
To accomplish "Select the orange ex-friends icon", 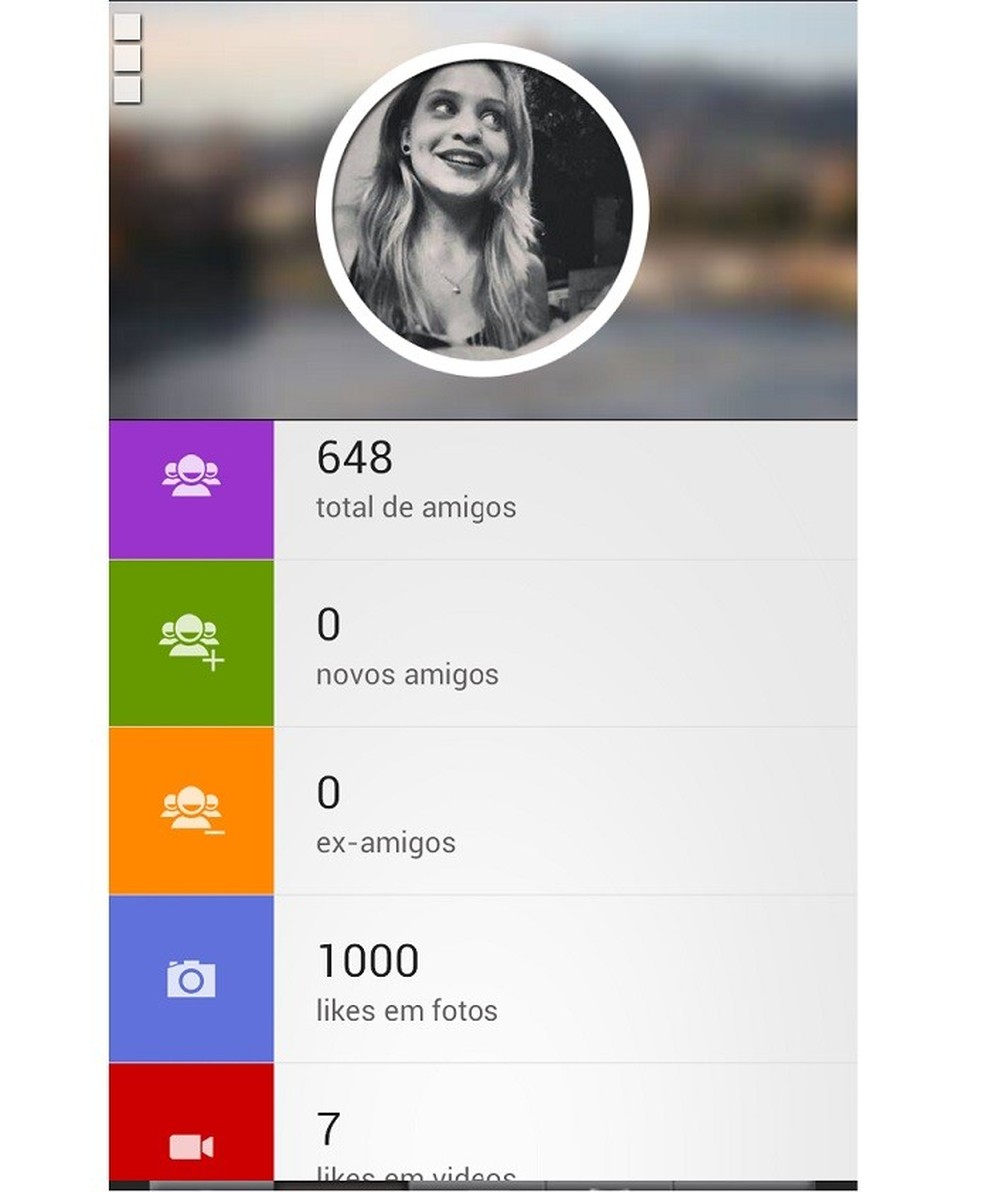I will click(192, 808).
